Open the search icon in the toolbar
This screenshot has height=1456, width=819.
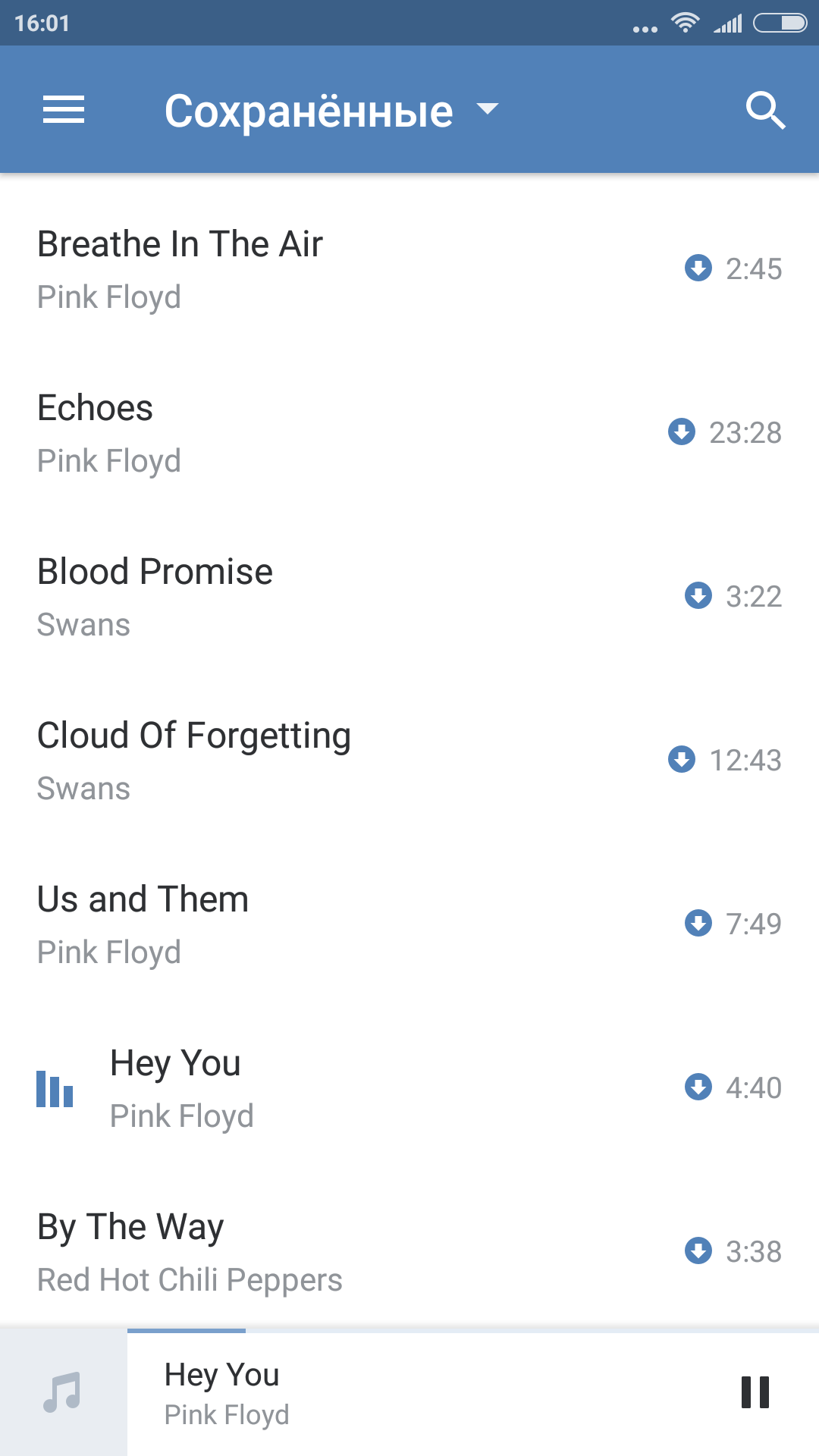(764, 111)
